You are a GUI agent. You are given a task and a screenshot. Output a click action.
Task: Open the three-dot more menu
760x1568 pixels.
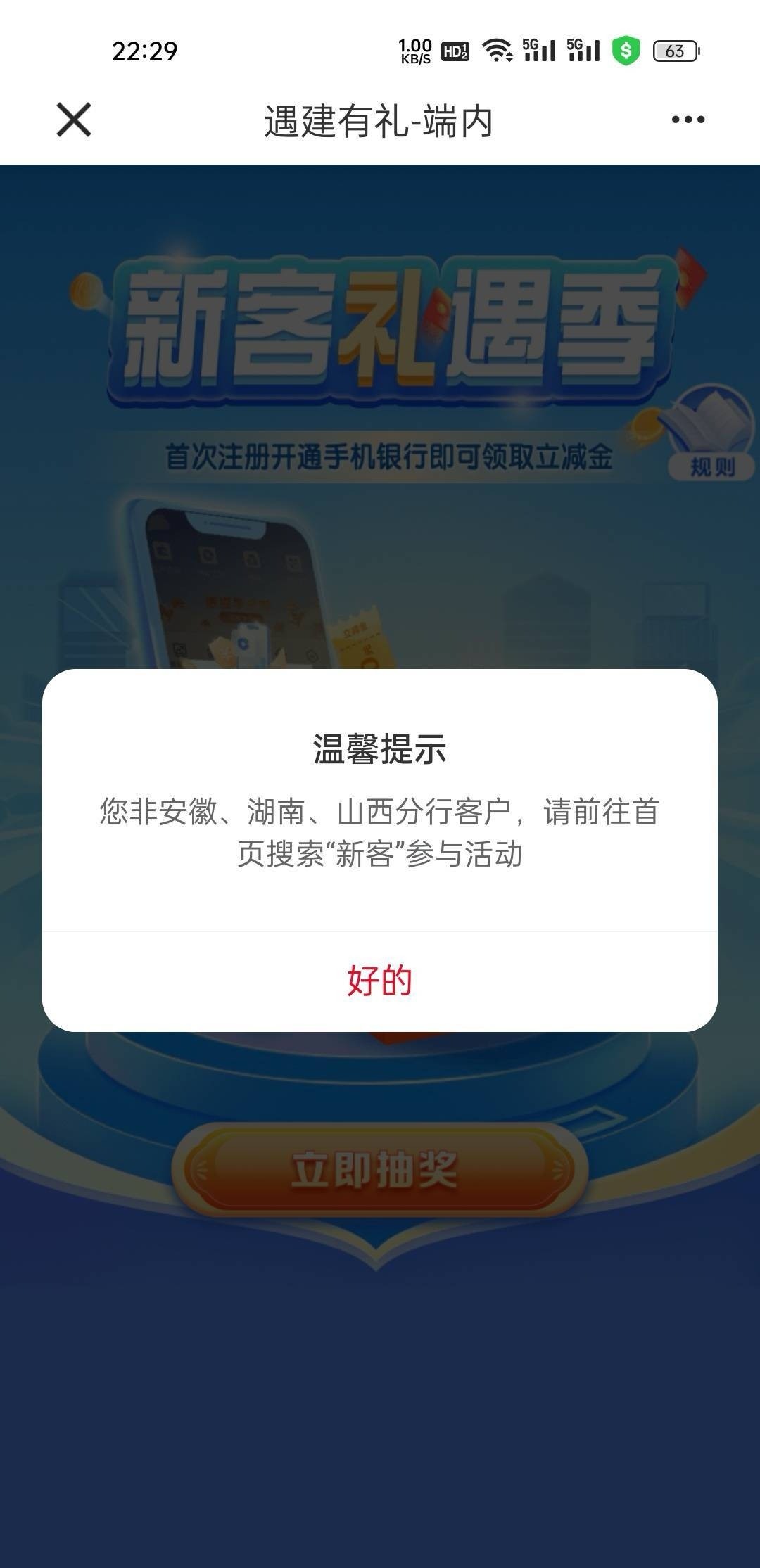[688, 120]
